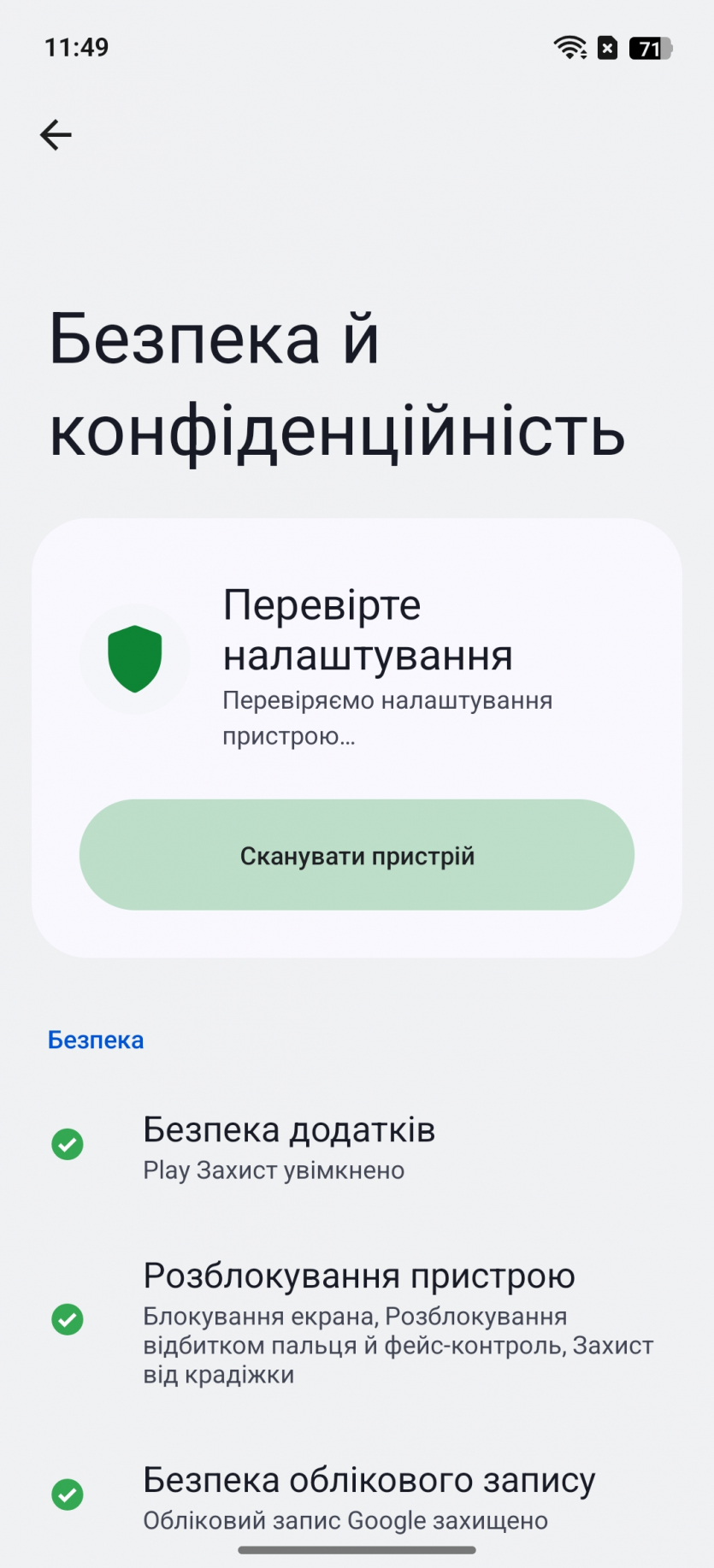Go back using the arrow icon

pos(56,134)
